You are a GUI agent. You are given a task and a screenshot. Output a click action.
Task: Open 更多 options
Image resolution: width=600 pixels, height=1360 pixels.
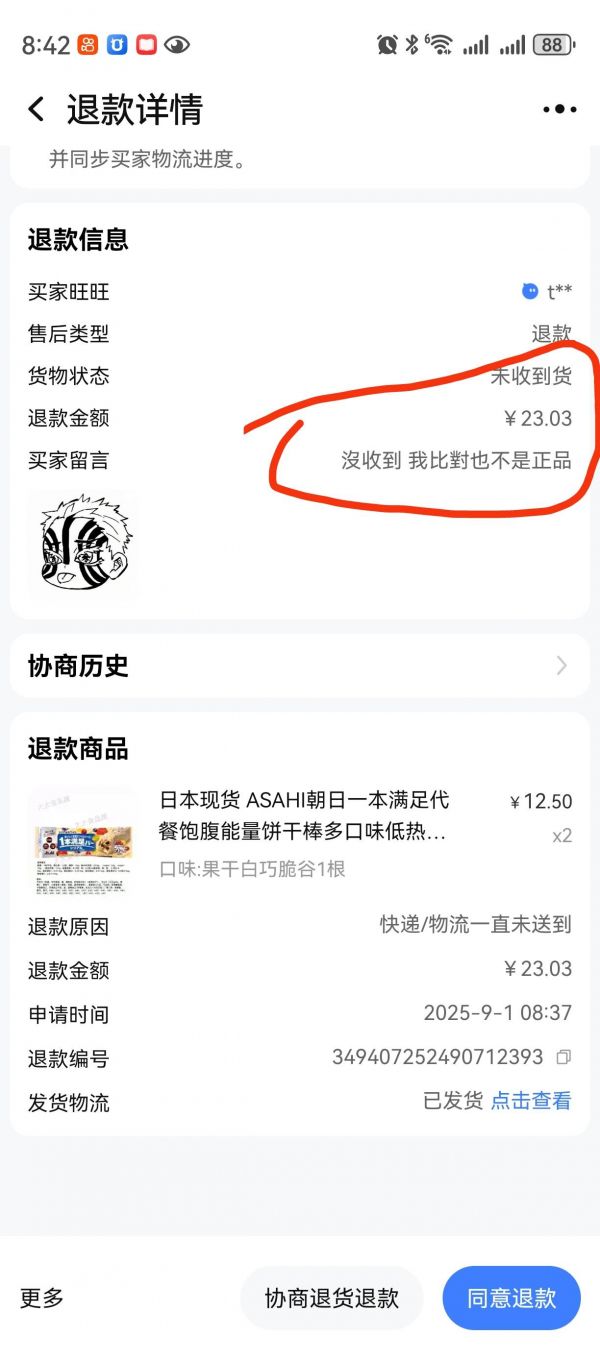click(42, 1298)
